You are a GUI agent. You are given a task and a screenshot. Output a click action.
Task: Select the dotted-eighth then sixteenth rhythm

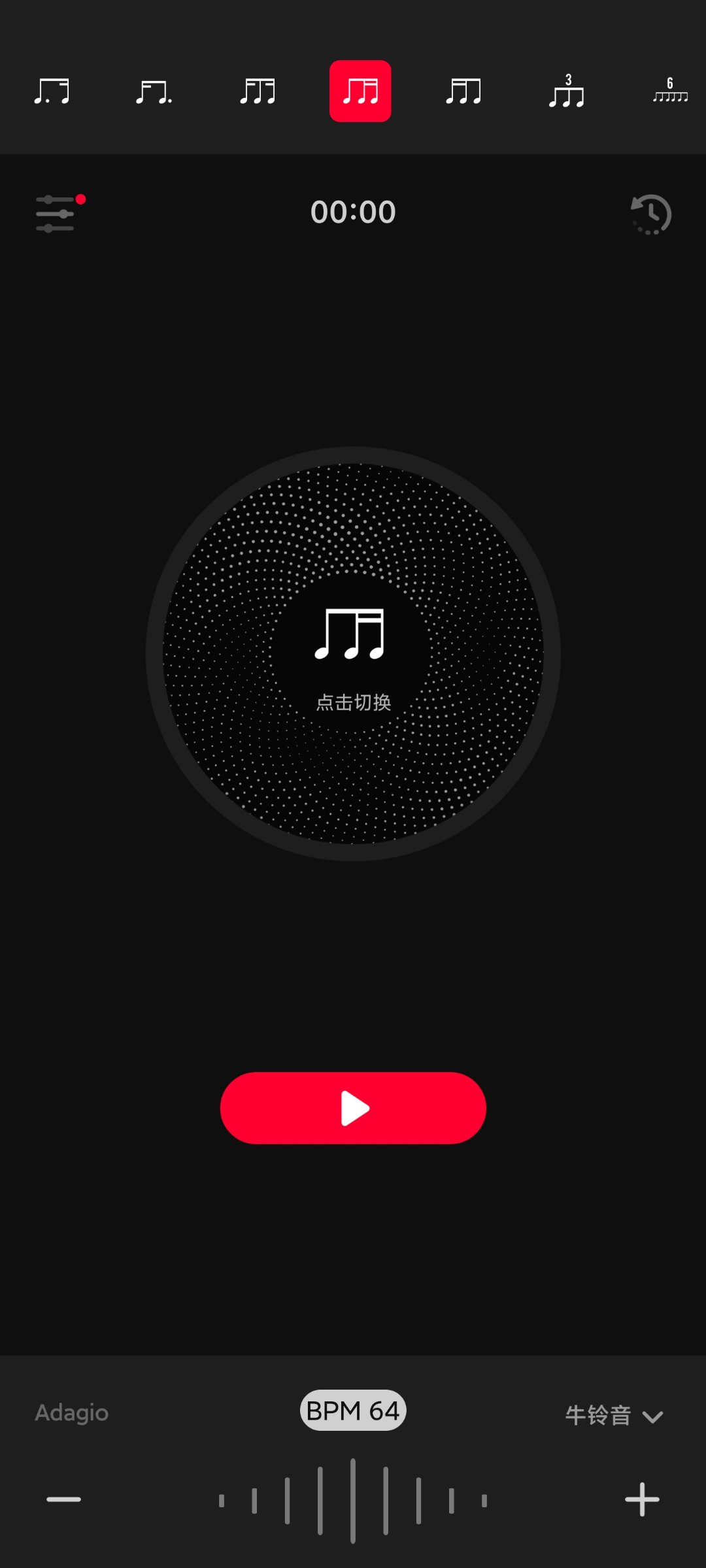coord(52,91)
